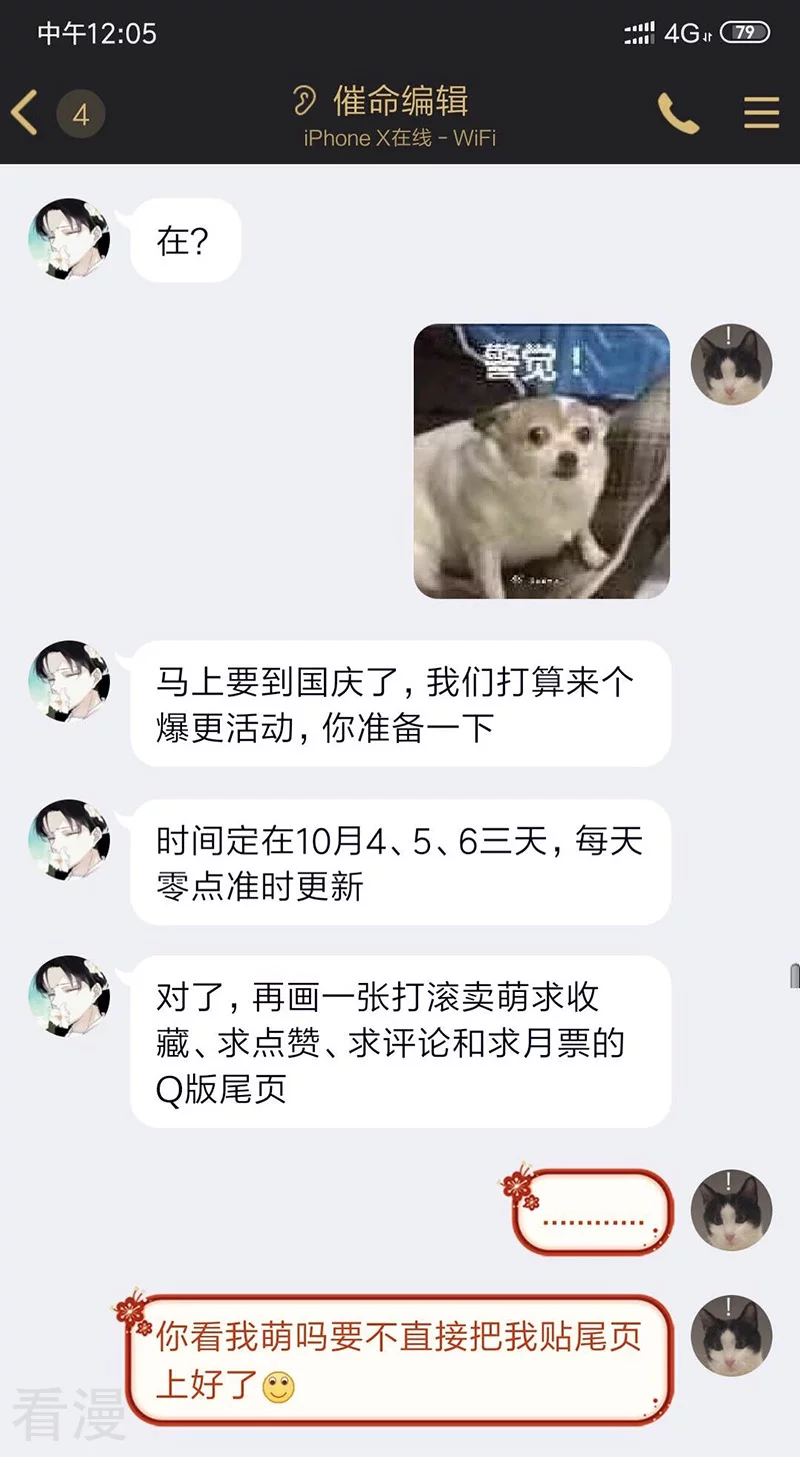Viewport: 800px width, 1457px height.
Task: Go back to the message list
Action: point(26,112)
